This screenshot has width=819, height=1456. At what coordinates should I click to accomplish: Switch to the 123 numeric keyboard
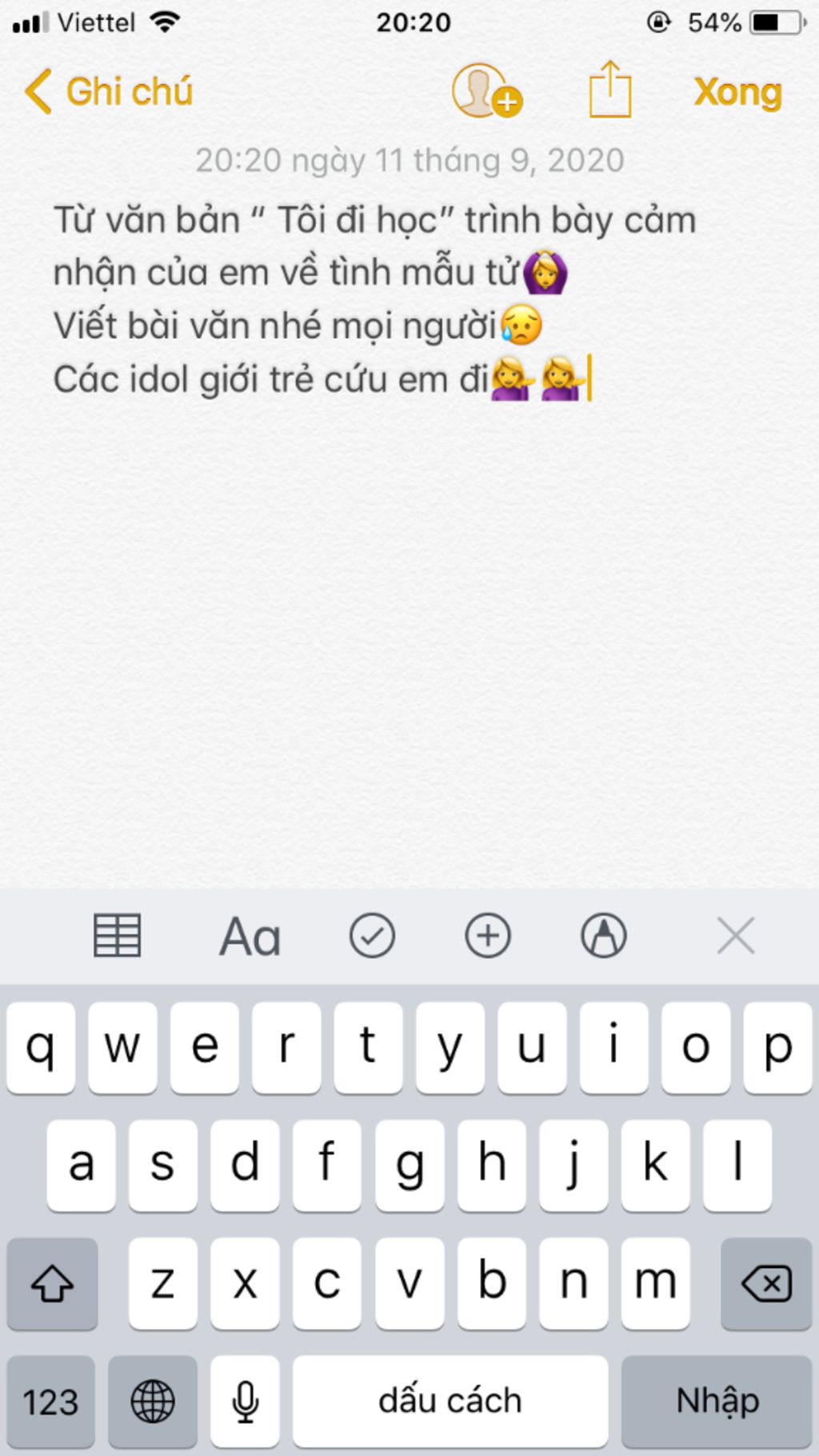(x=50, y=1401)
